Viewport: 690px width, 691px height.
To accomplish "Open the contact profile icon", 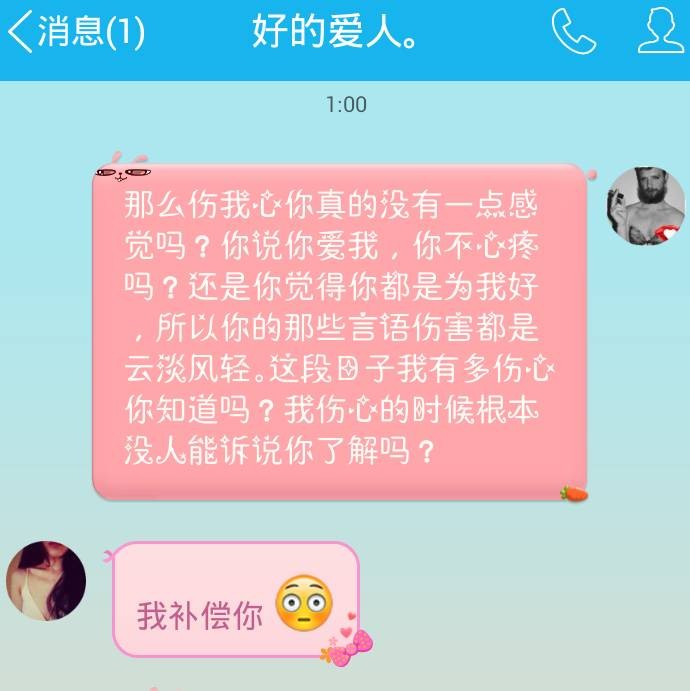I will (660, 33).
